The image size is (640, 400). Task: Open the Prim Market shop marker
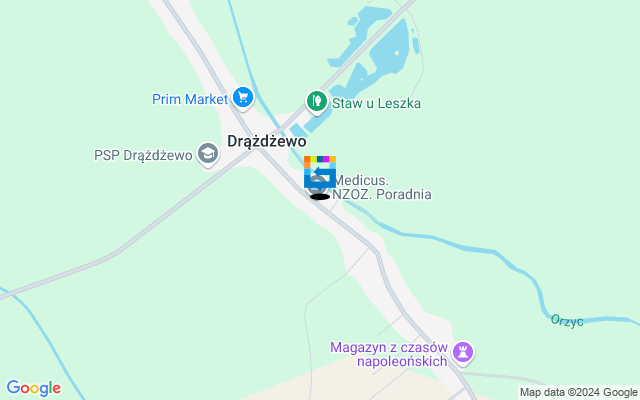click(x=242, y=98)
